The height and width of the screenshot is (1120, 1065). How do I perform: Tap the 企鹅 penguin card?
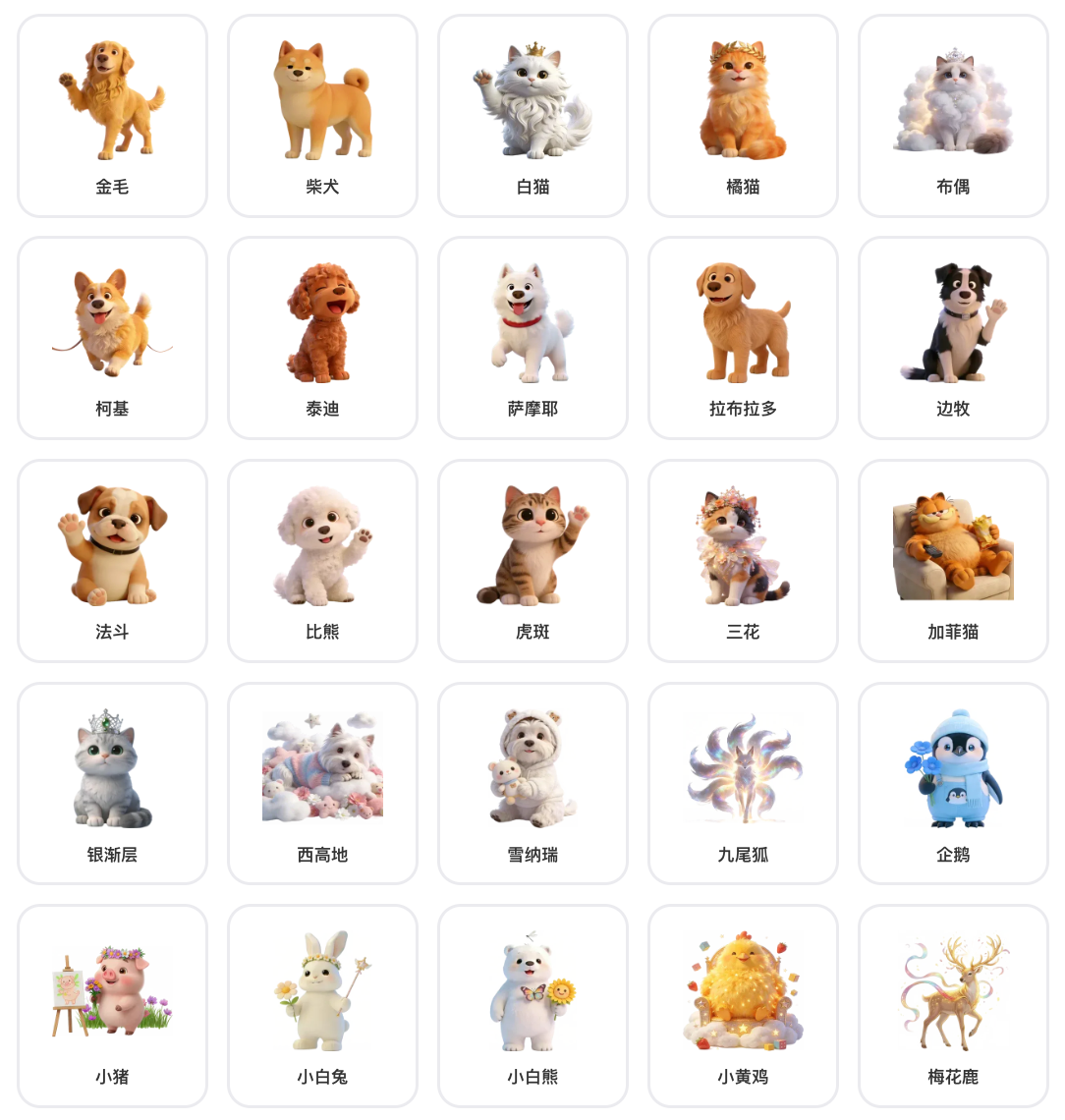point(953,784)
